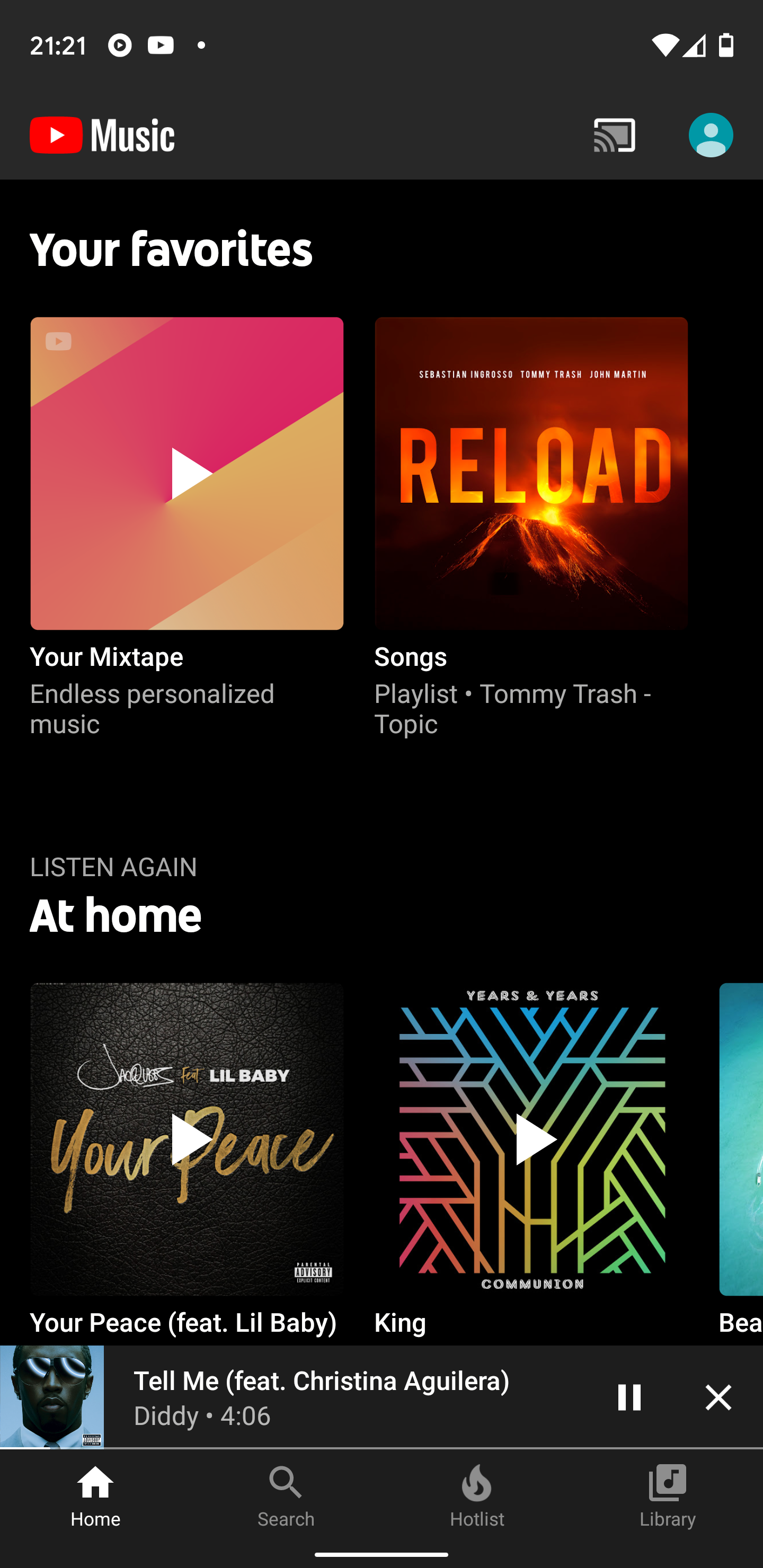Dismiss the mini player with the X
This screenshot has height=1568, width=763.
(718, 1397)
